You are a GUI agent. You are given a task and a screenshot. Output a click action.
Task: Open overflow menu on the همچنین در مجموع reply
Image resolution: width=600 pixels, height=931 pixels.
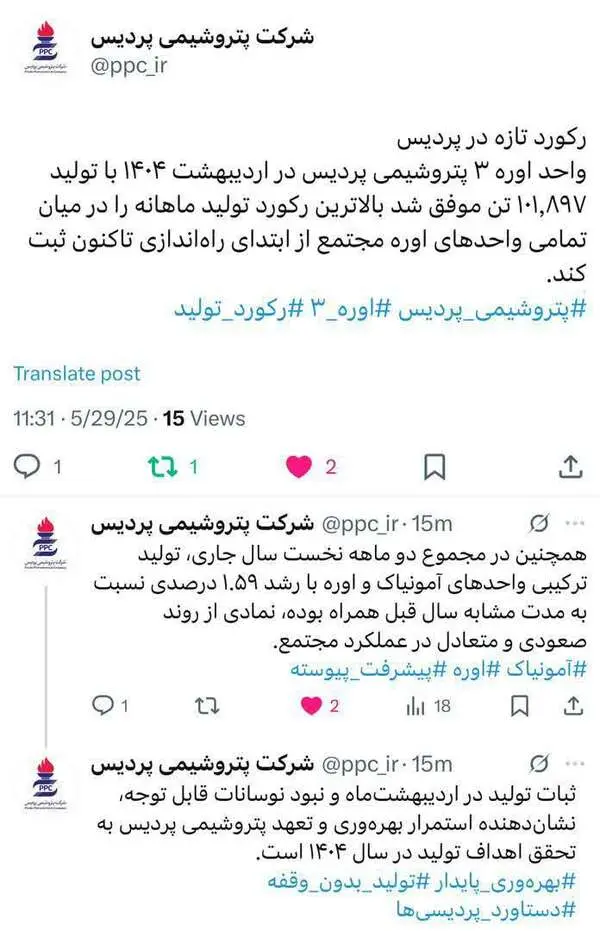point(575,523)
